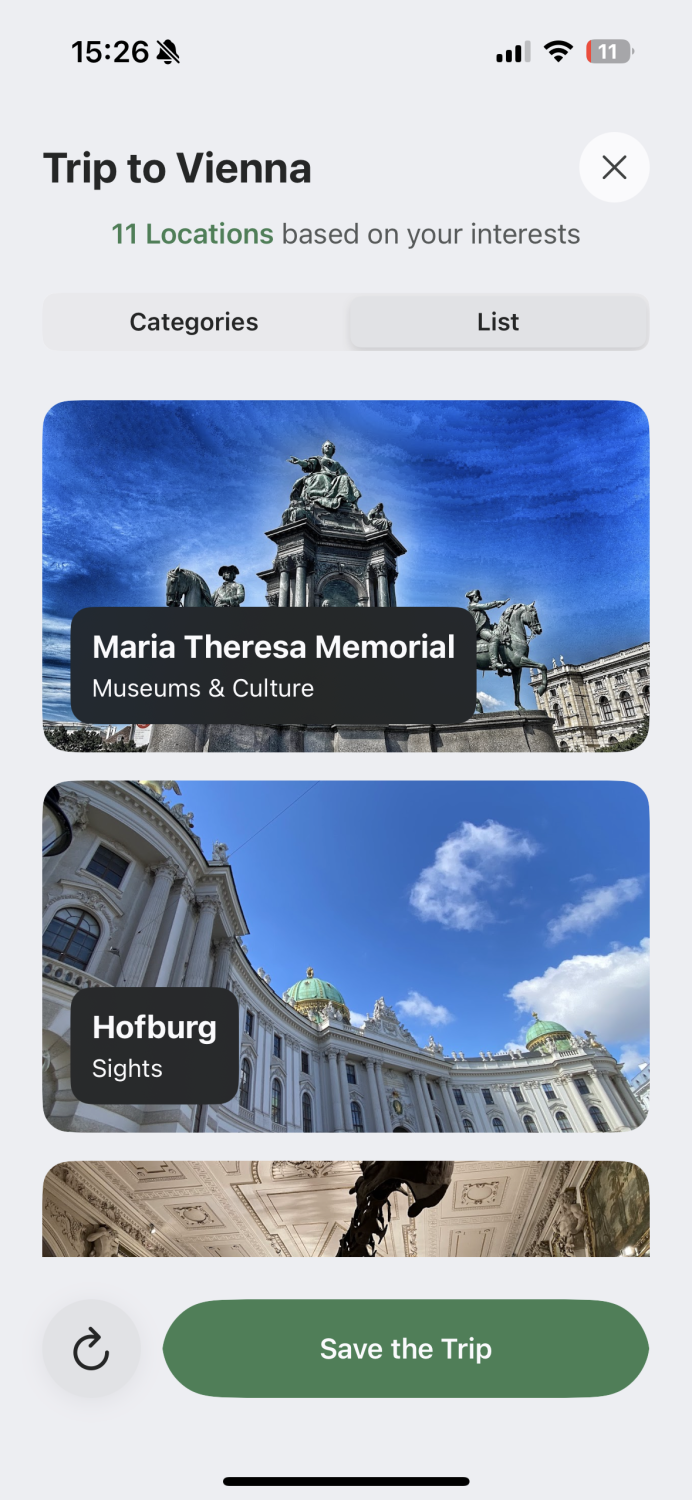692x1500 pixels.
Task: Select the List segment
Action: tap(498, 322)
